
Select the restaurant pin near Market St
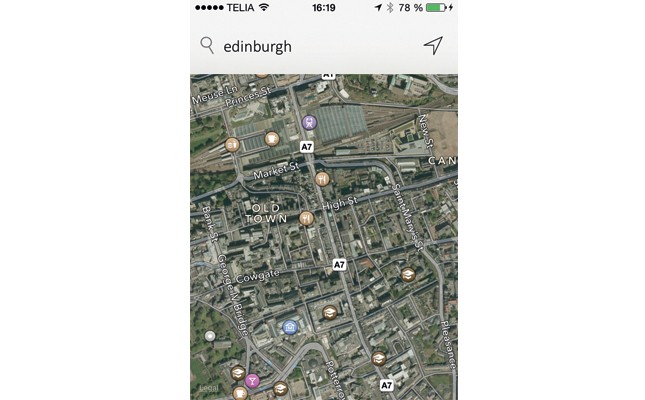click(322, 179)
